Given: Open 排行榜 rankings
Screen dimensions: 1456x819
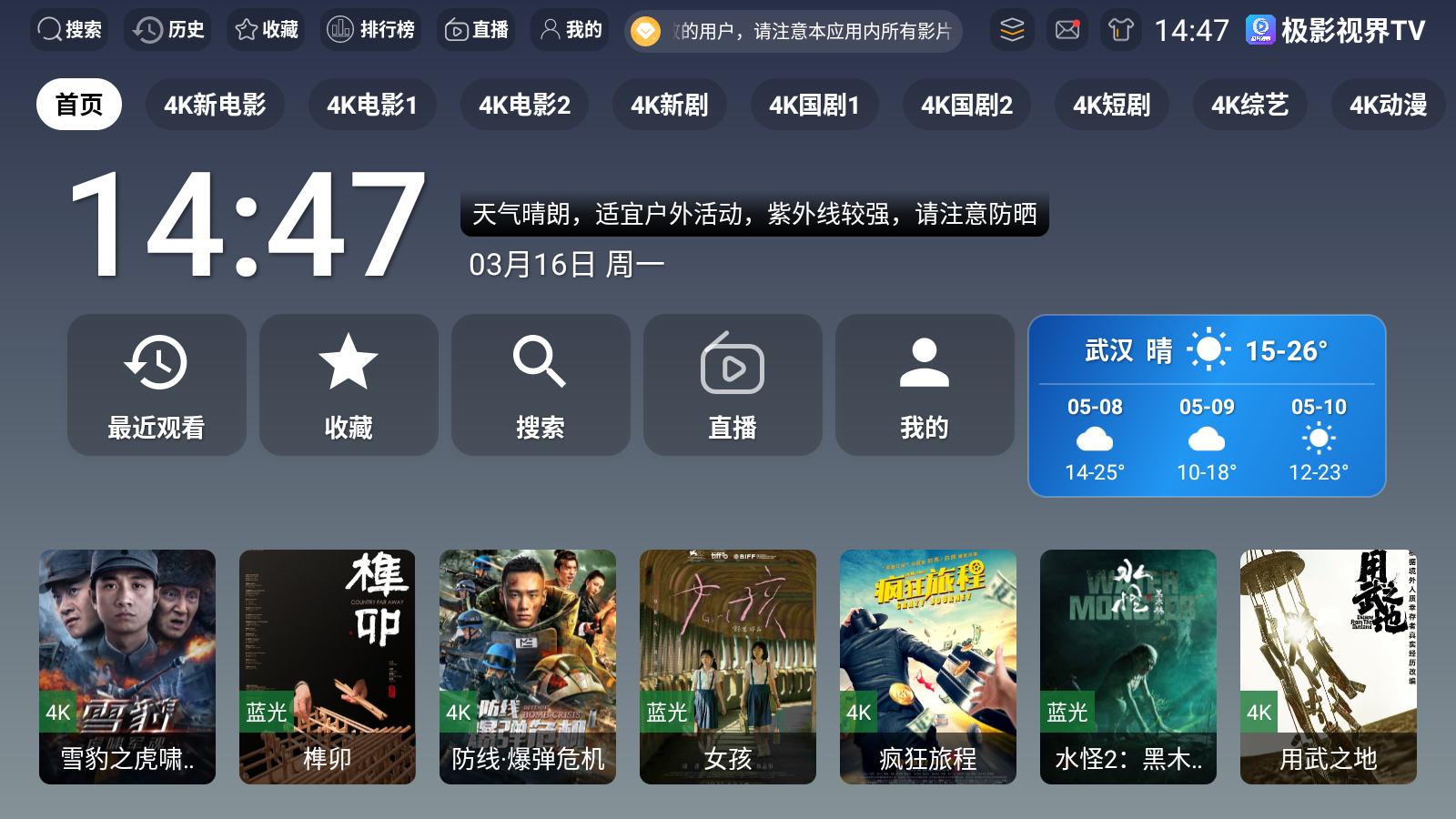Looking at the screenshot, I should click(370, 30).
